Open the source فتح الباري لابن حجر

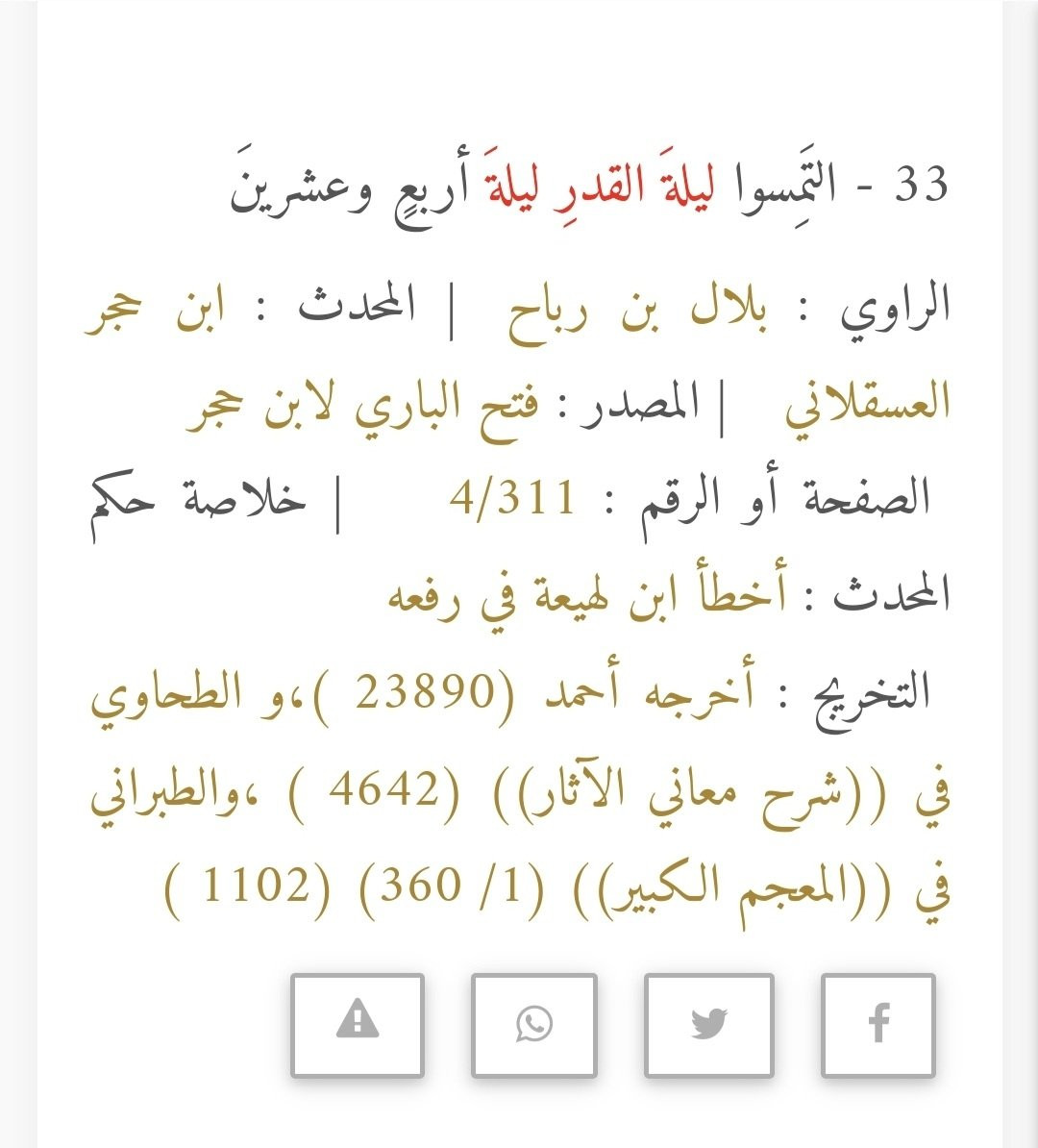click(x=363, y=410)
